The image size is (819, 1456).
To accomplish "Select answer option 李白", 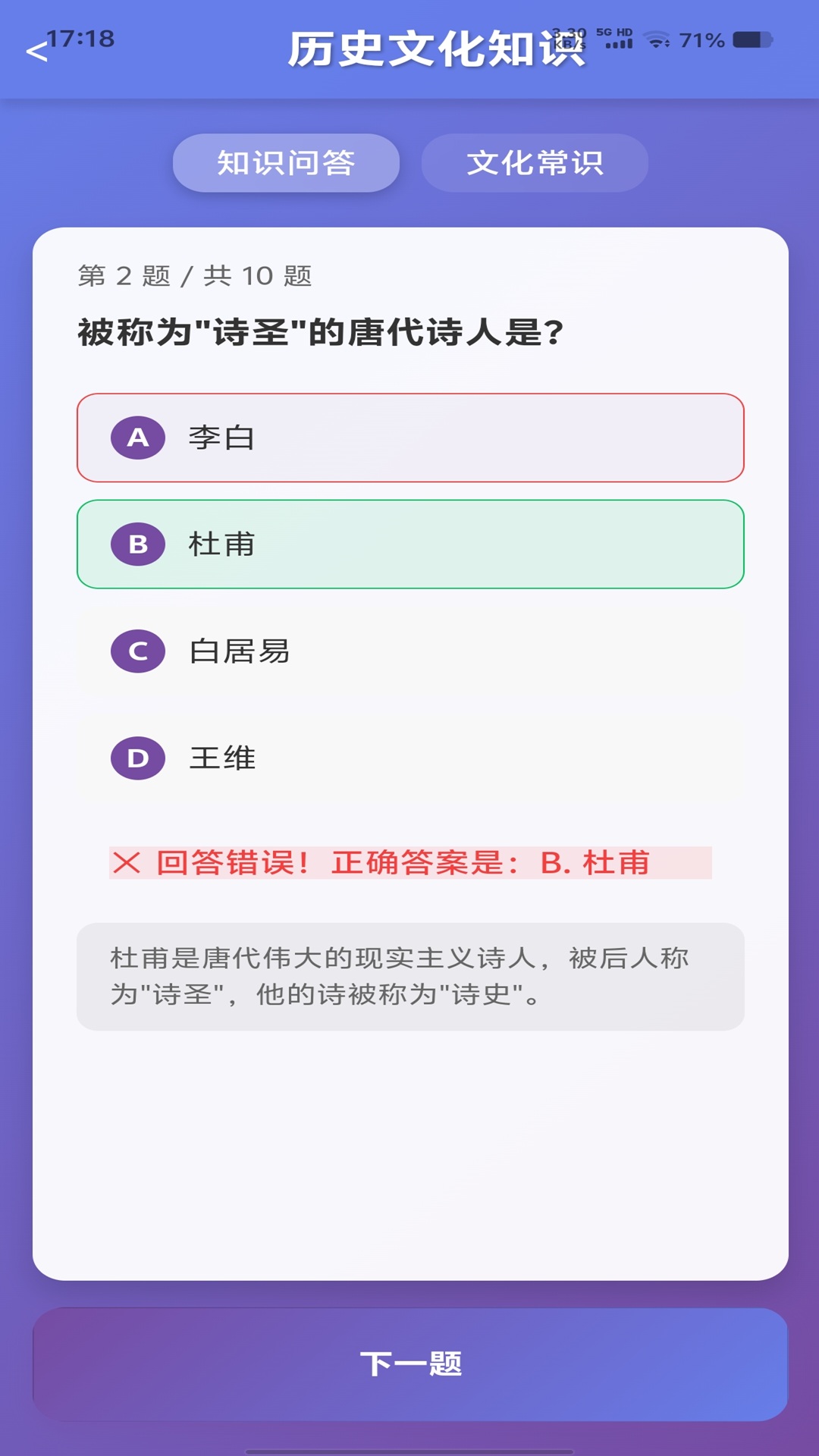I will coord(409,438).
